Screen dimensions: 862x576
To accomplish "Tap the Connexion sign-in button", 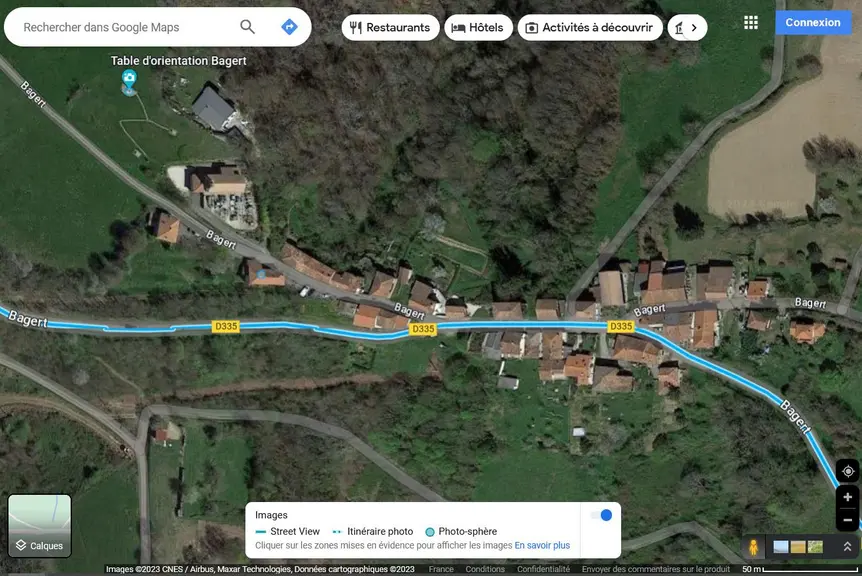I will pos(813,23).
